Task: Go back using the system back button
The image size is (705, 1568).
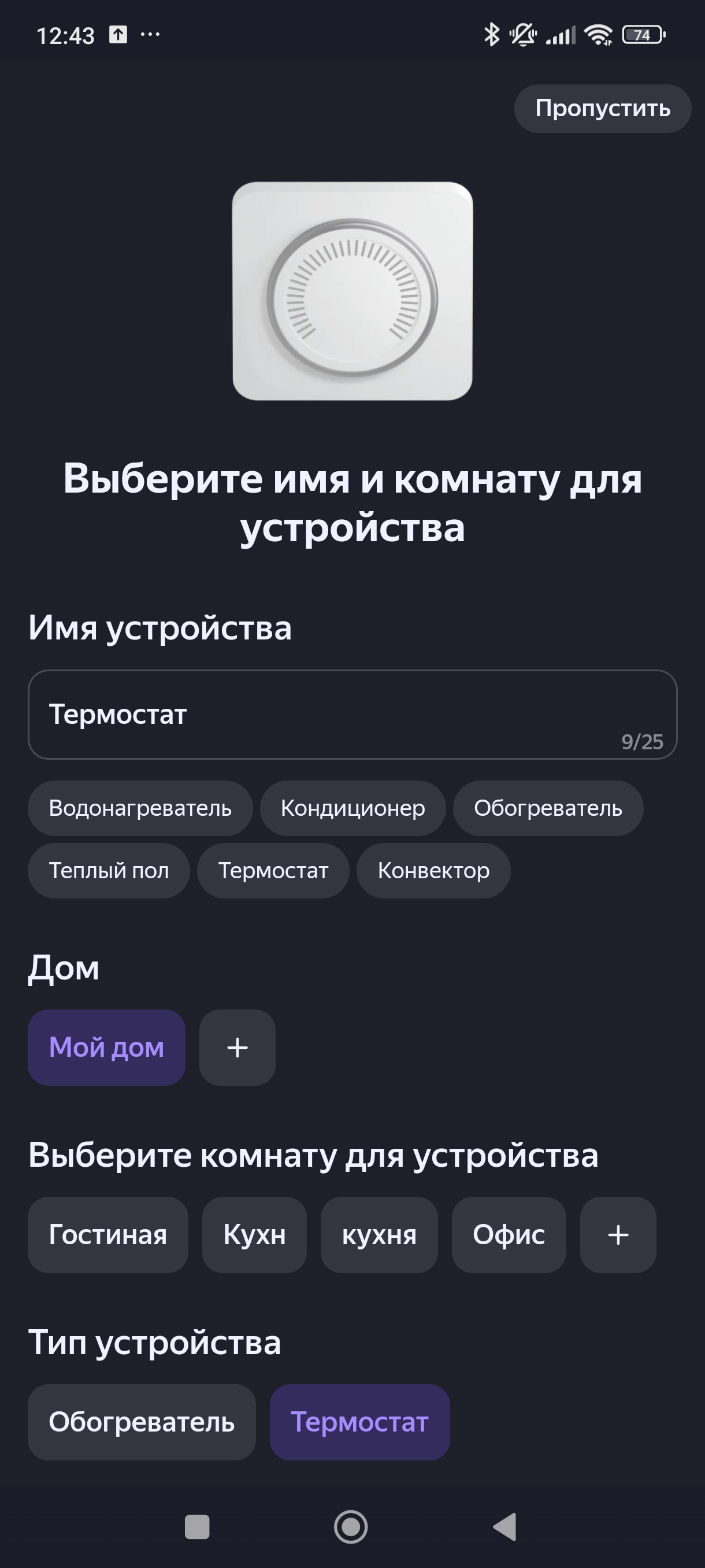Action: pos(505,1526)
